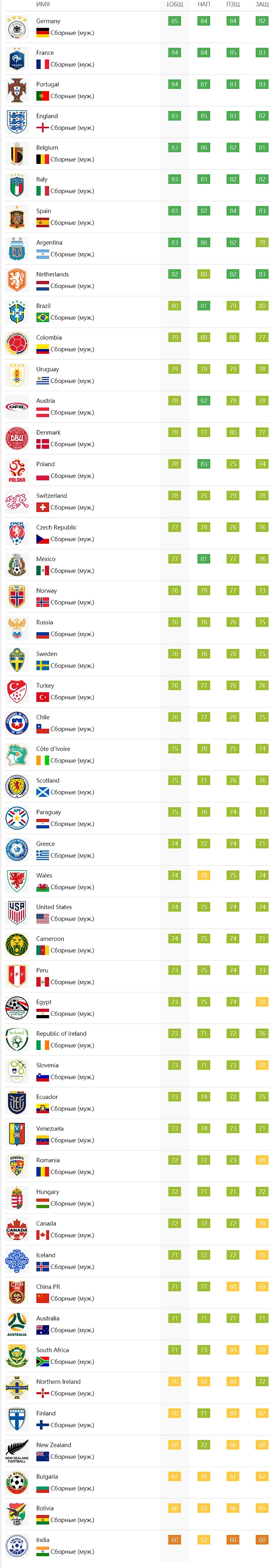View Mexico team details
Screen dimensions: 271x1568
[46, 559]
